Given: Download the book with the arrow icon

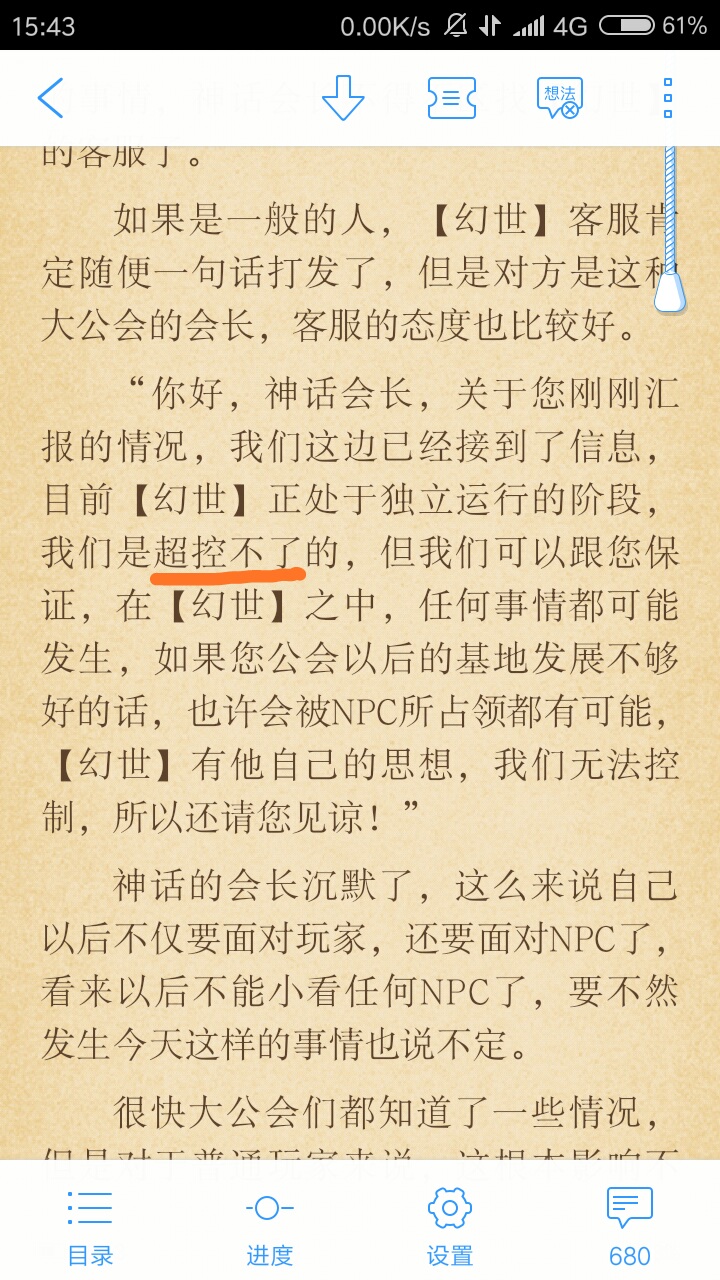Looking at the screenshot, I should (342, 98).
